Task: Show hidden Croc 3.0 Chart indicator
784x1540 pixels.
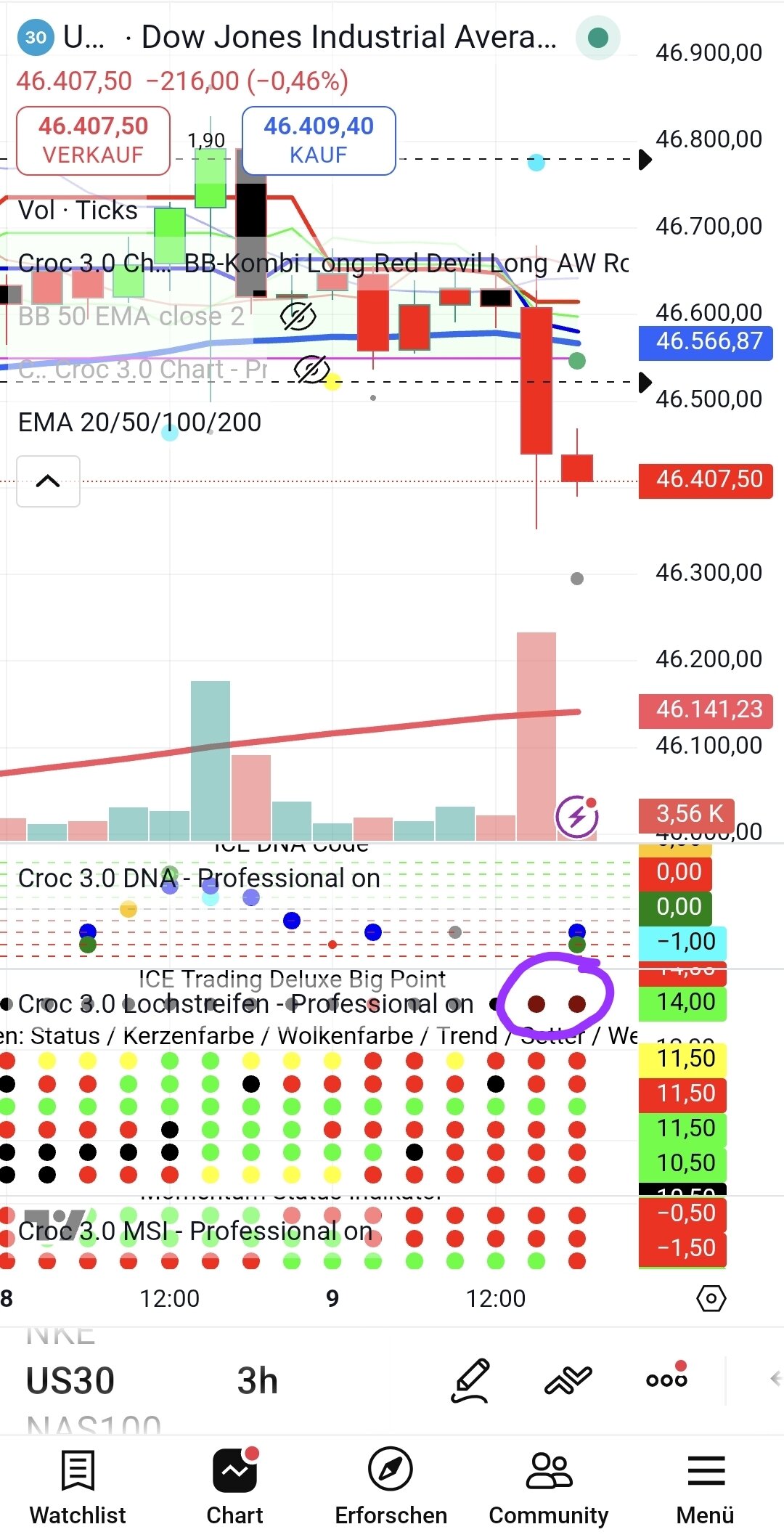Action: click(x=311, y=369)
